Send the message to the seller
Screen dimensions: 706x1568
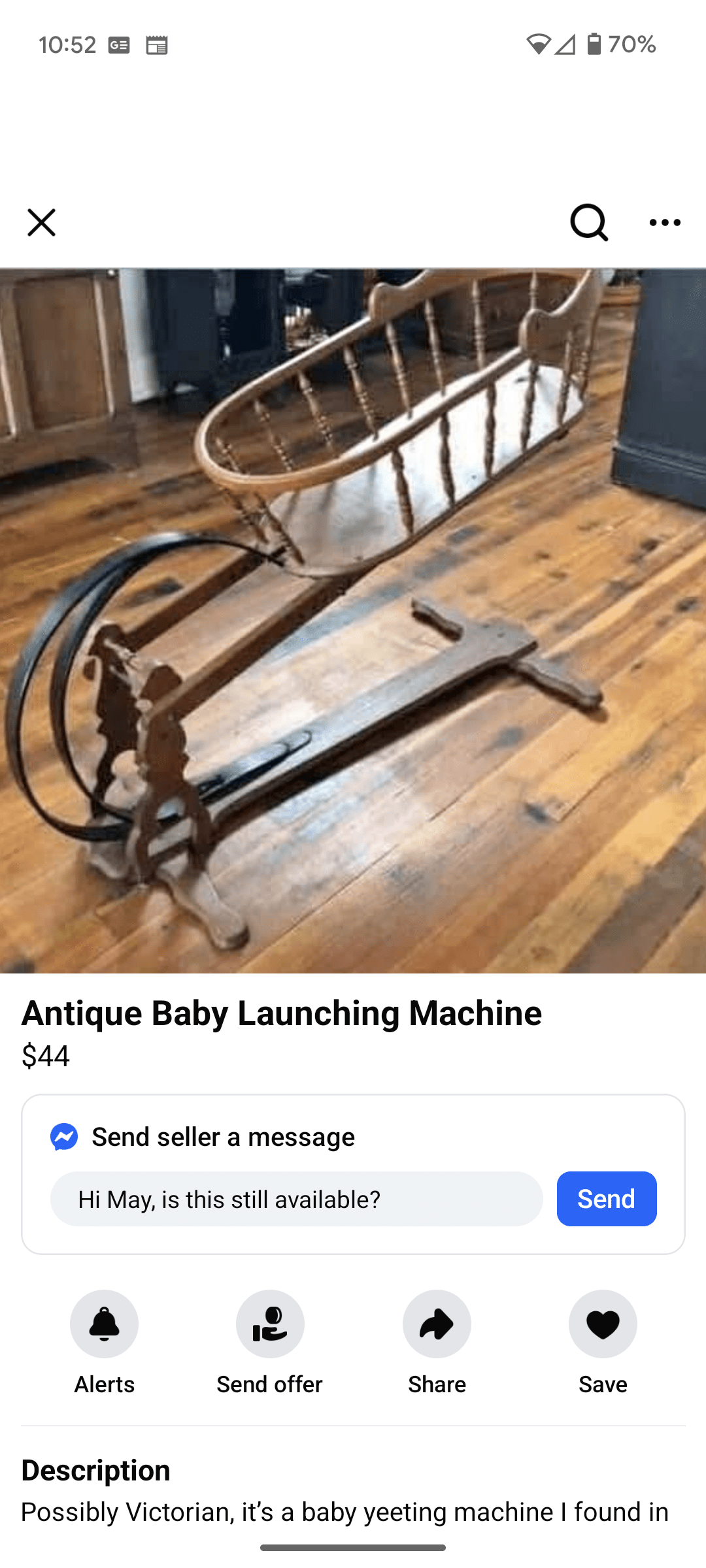click(x=607, y=1199)
